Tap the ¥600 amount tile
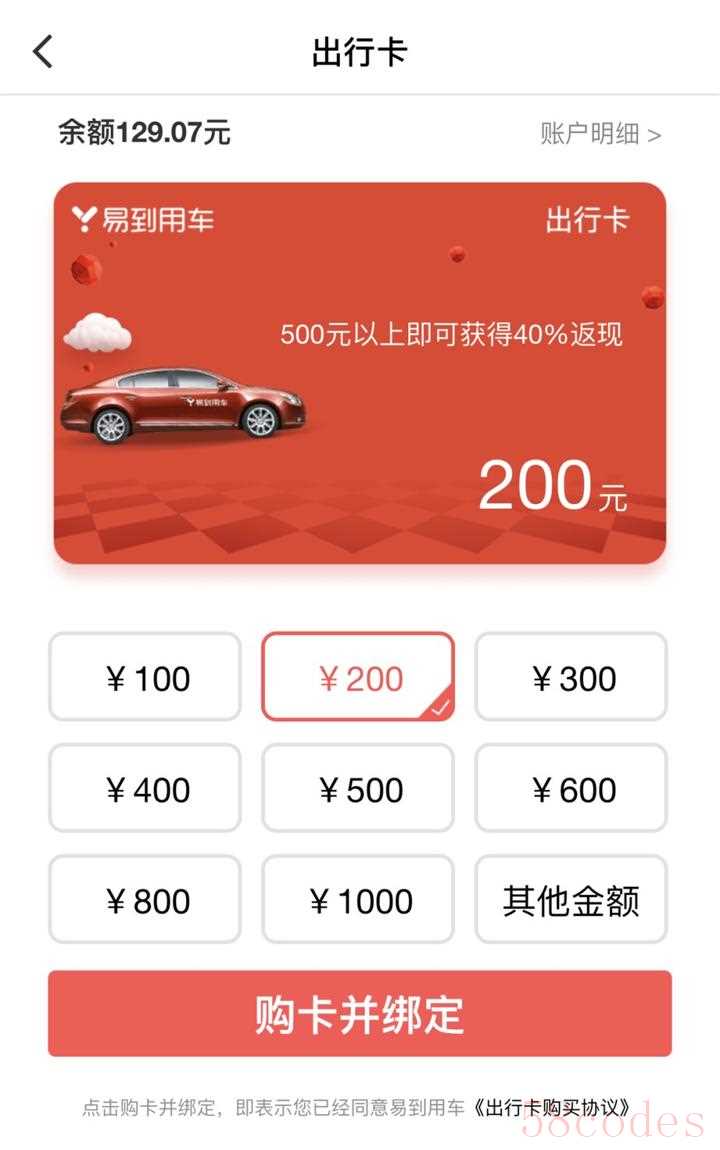720x1150 pixels. [571, 789]
